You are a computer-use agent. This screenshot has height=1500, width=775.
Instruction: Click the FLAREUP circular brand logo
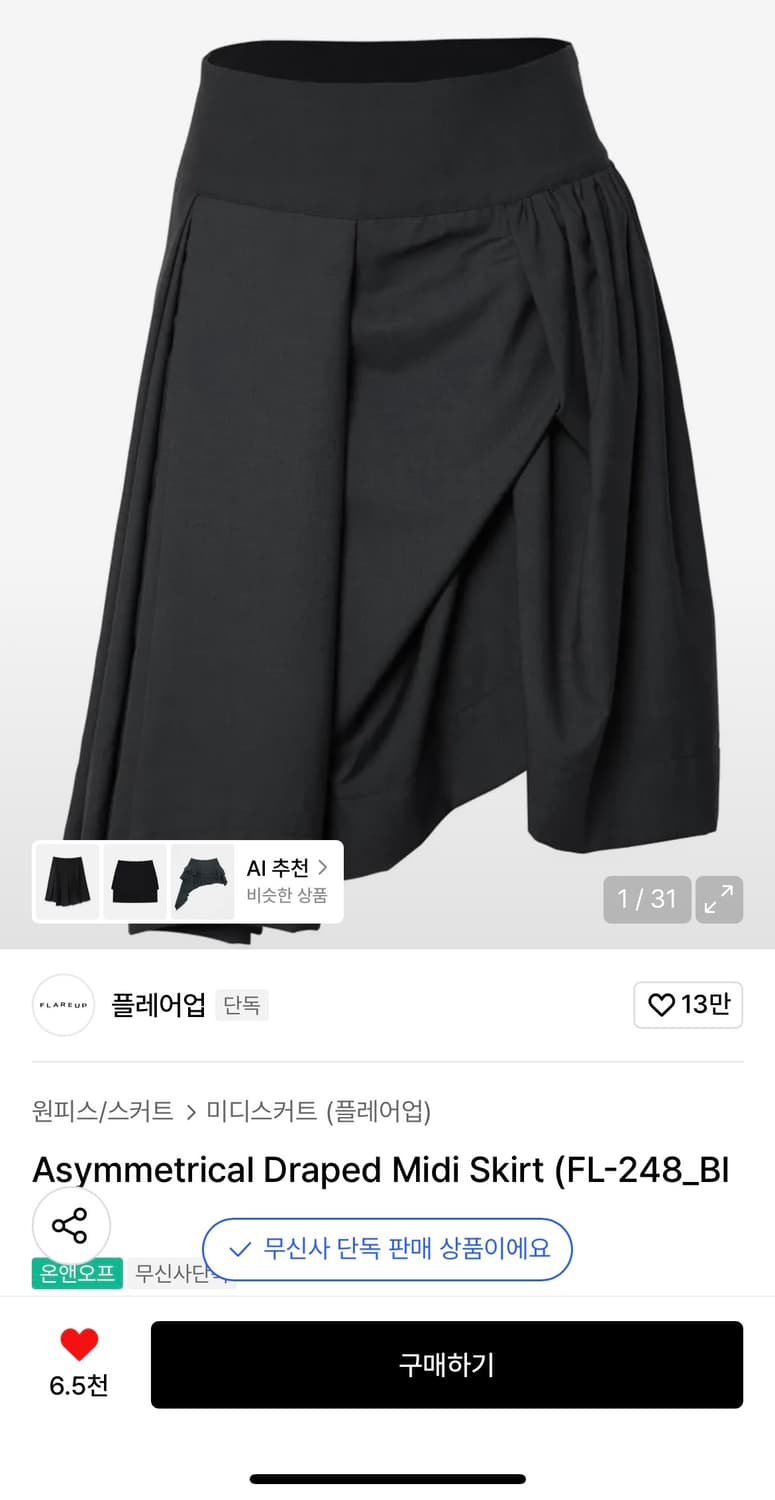tap(63, 1005)
